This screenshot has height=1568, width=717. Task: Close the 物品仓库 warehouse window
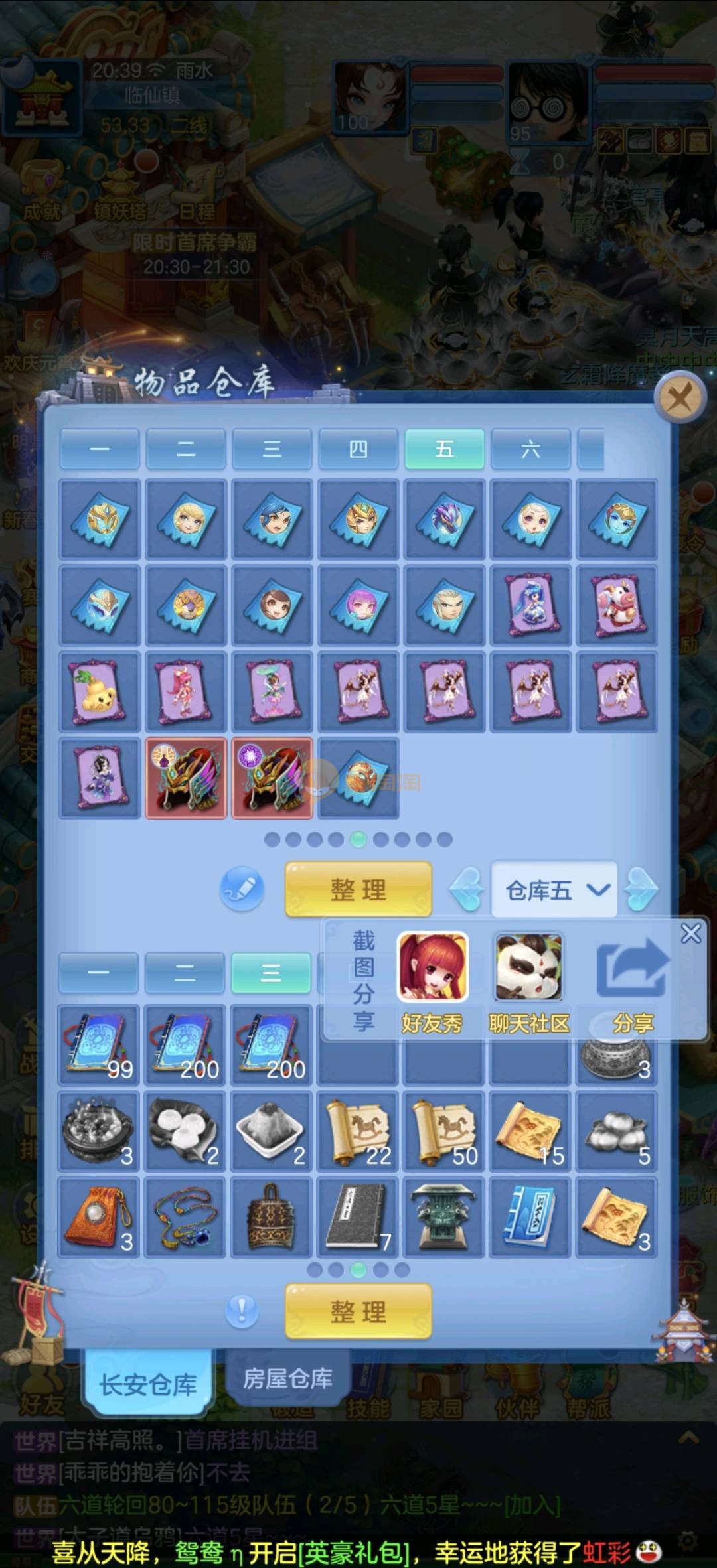(x=678, y=399)
